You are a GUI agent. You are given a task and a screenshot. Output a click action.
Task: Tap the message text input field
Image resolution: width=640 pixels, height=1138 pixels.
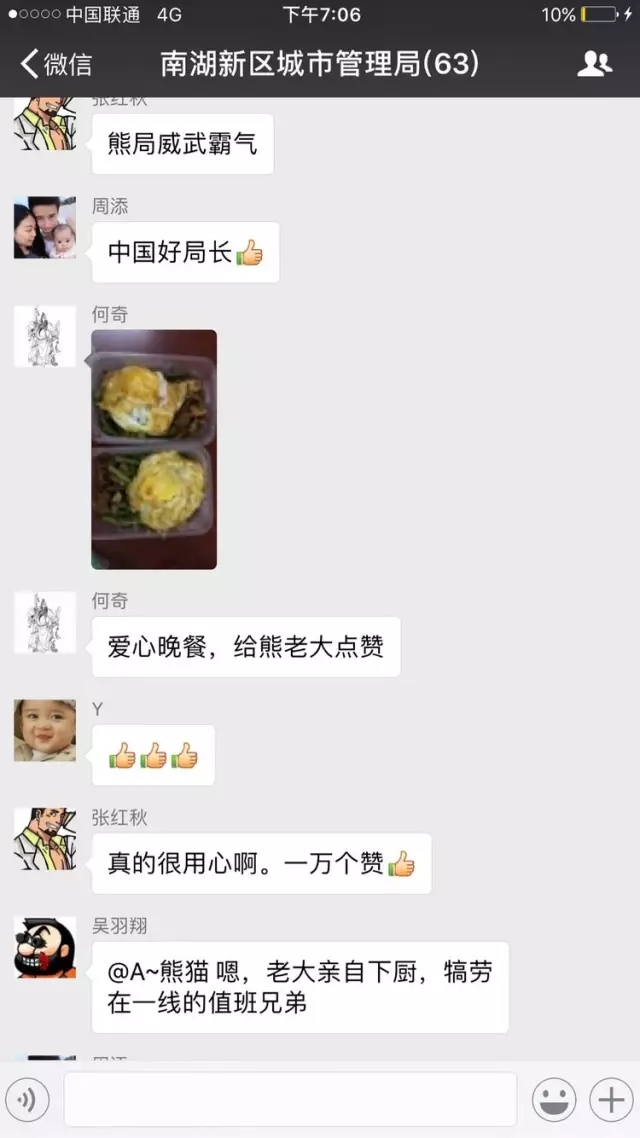tap(290, 1100)
